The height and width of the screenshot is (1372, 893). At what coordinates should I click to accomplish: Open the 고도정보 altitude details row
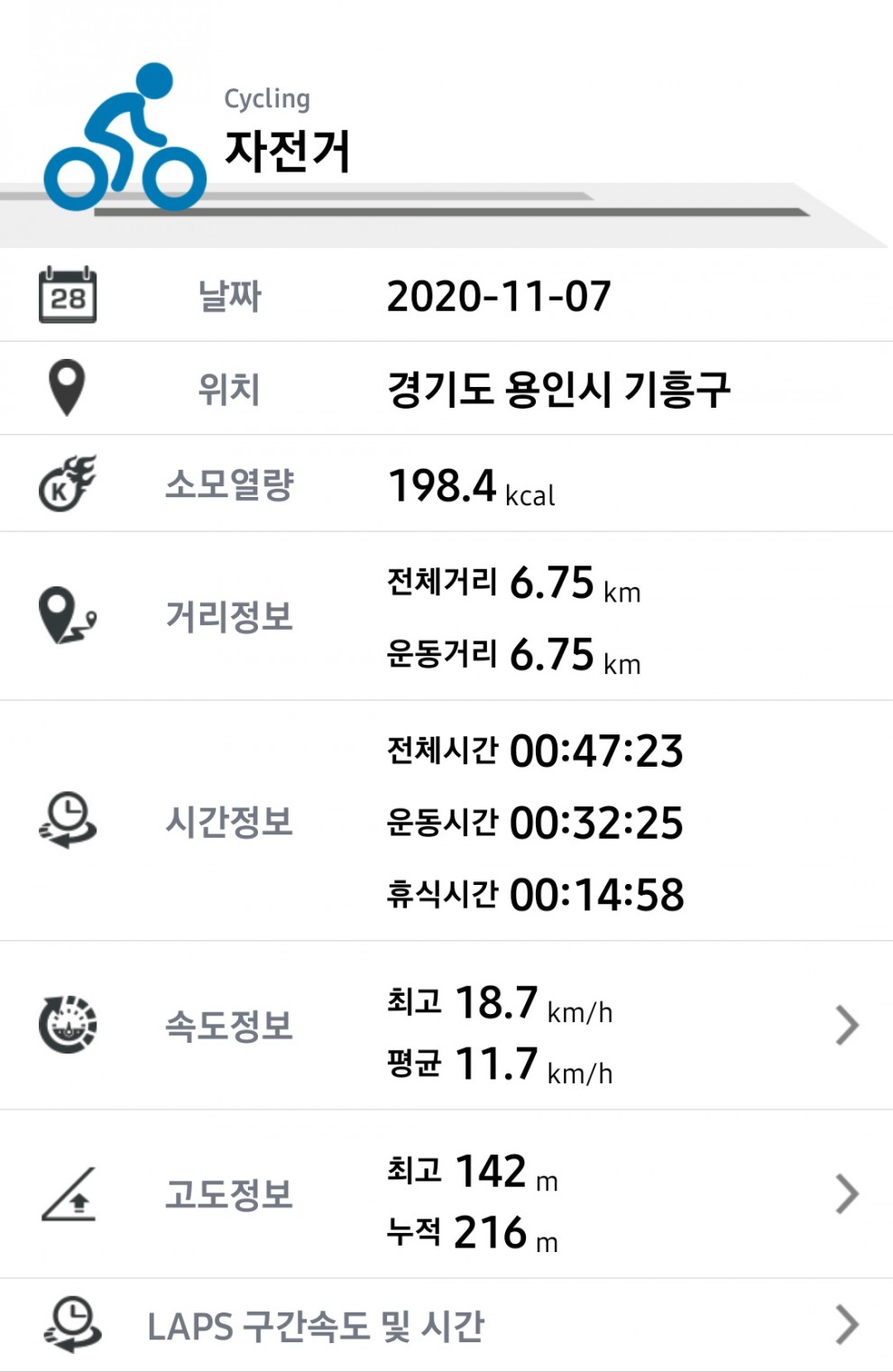(x=846, y=1194)
